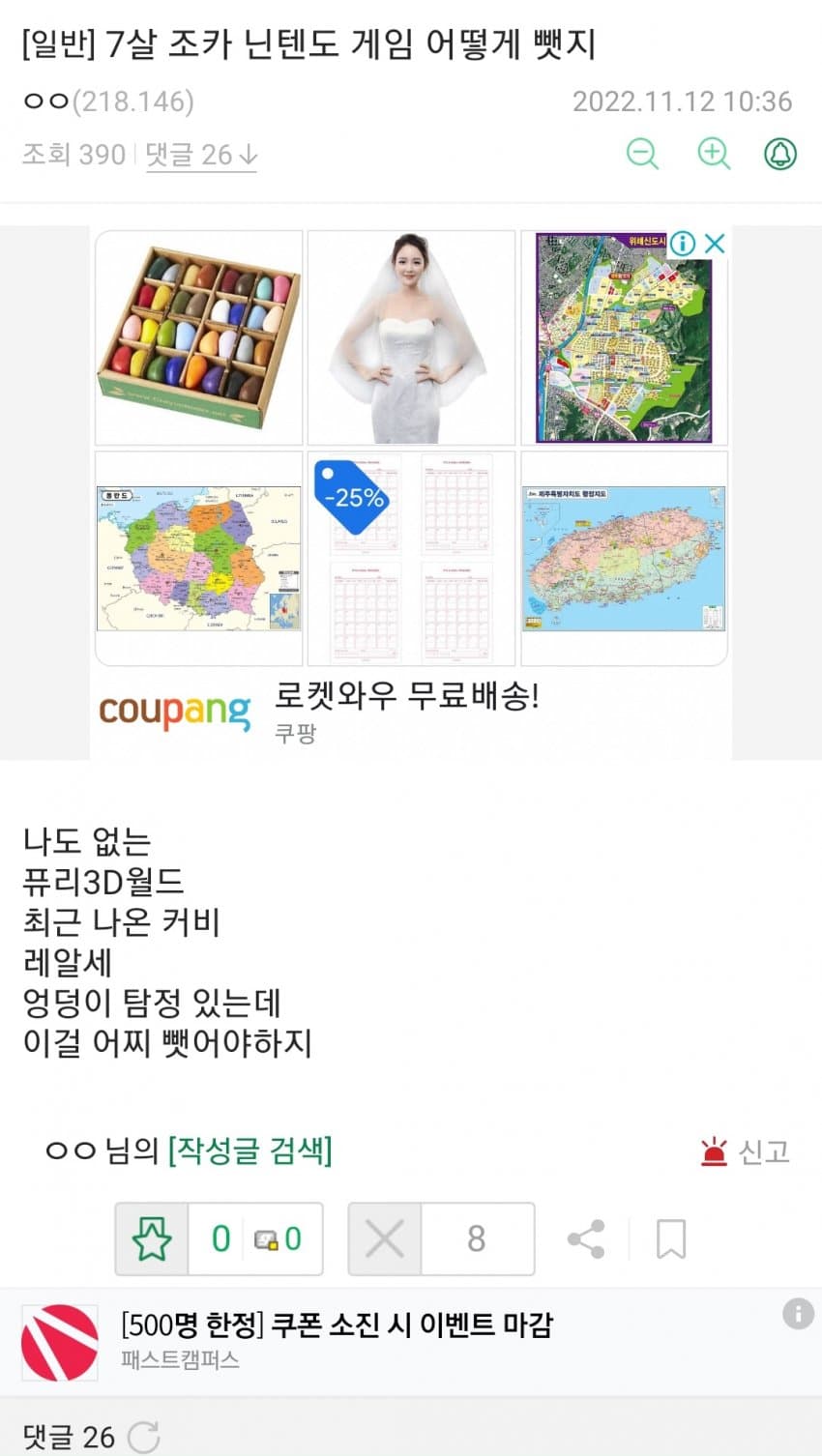Open the ad info icon on Coupang ad
This screenshot has width=822, height=1456.
pos(683,244)
